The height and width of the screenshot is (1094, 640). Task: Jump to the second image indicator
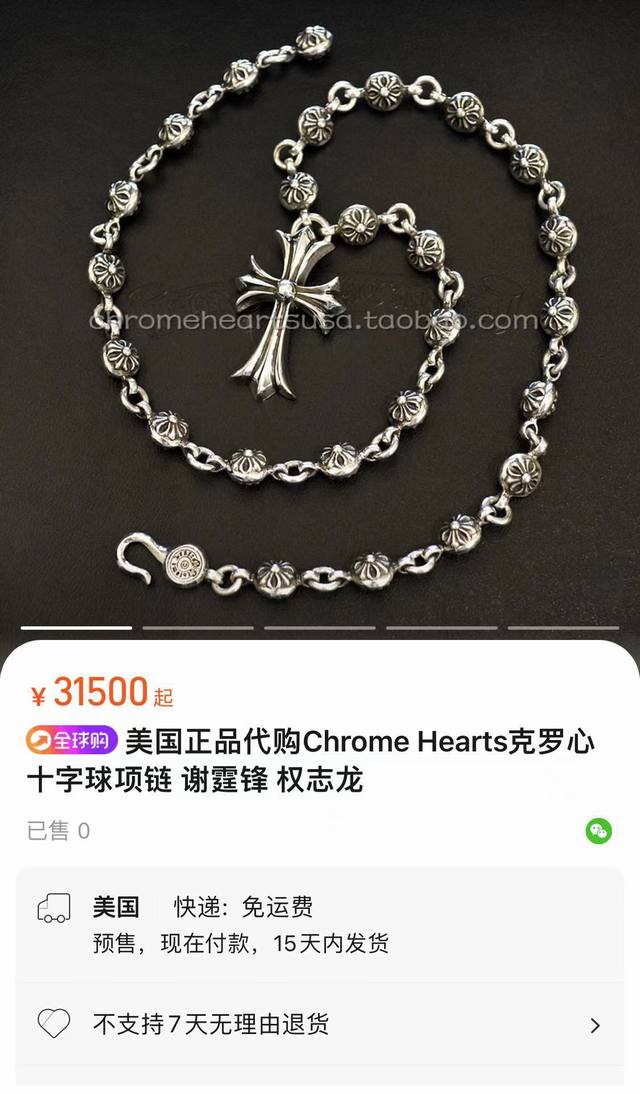click(x=198, y=628)
